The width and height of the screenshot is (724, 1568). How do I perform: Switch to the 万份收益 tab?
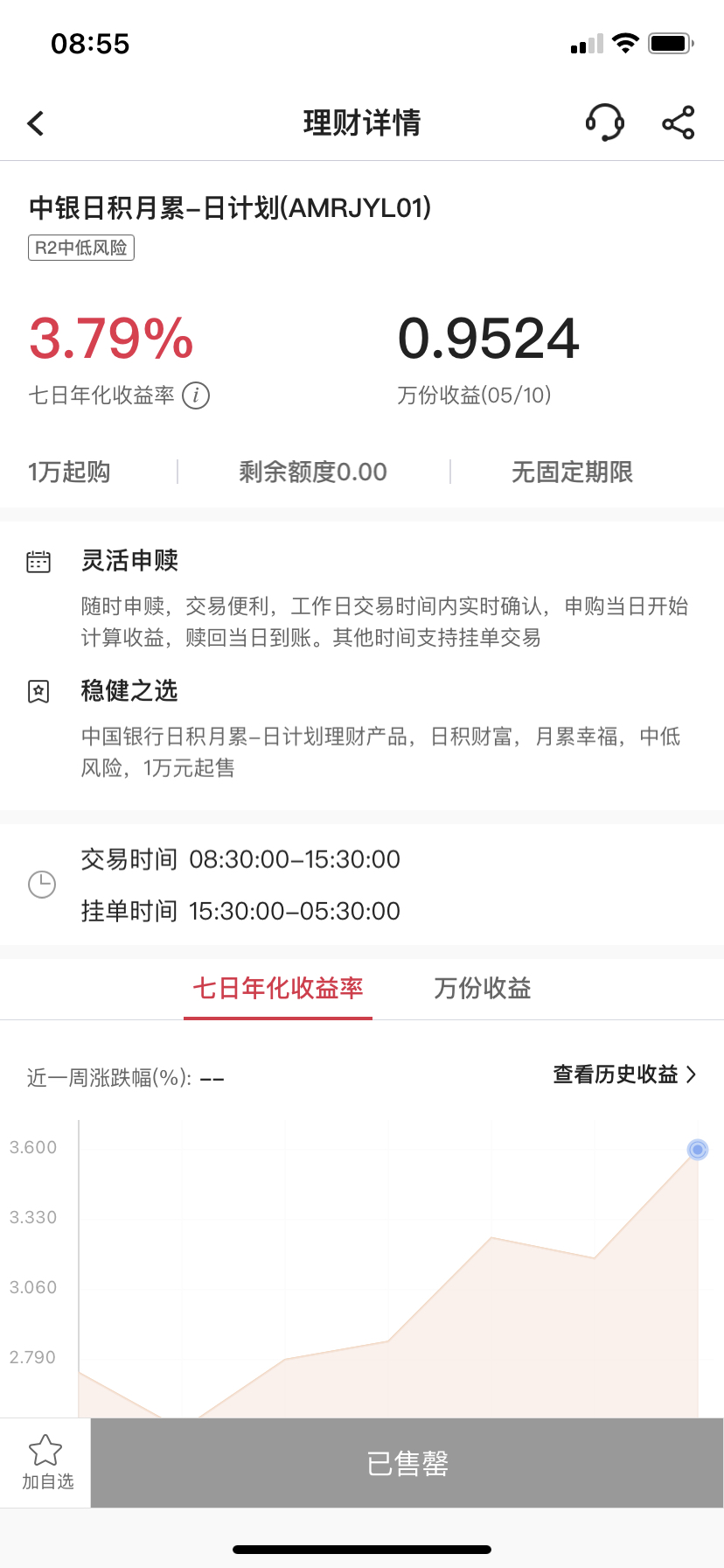483,988
